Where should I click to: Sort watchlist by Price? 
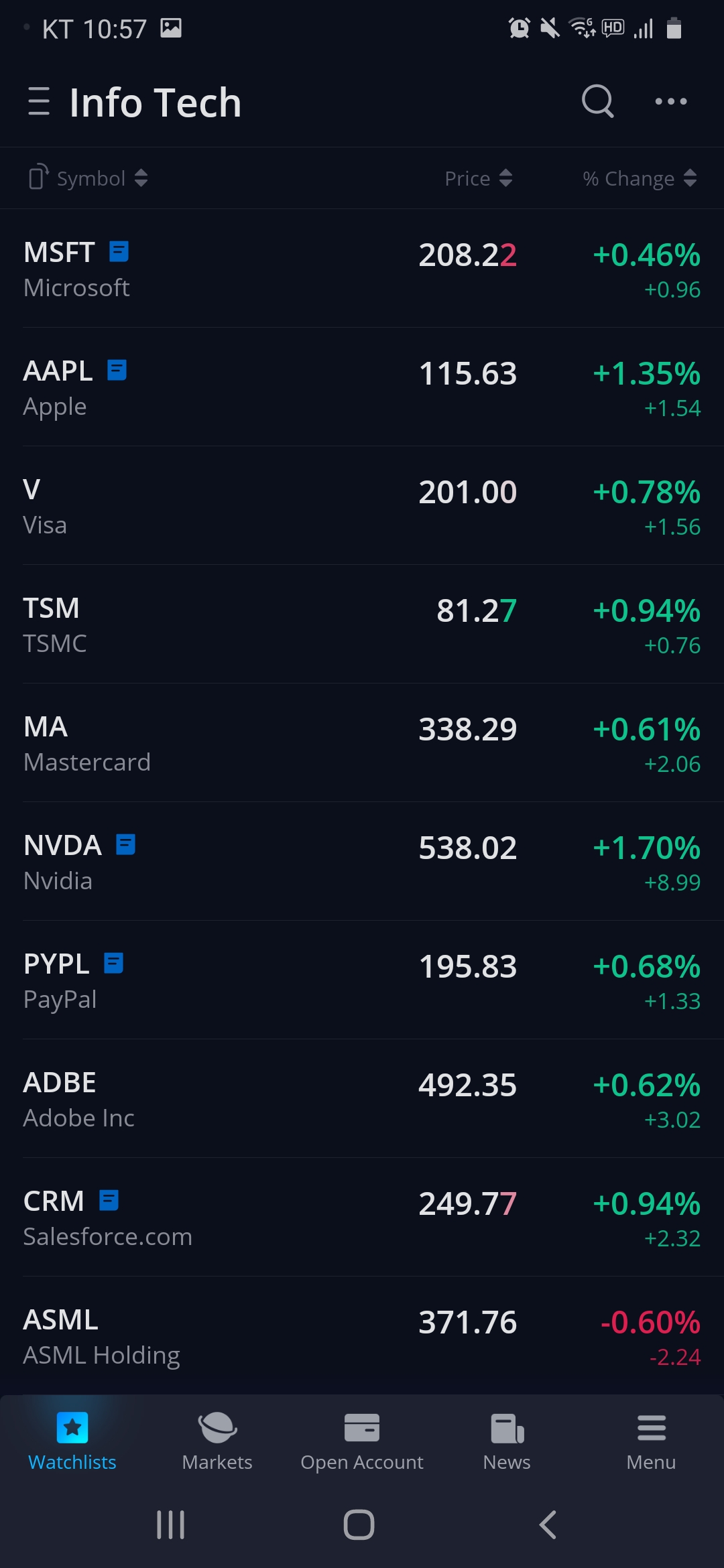[x=478, y=178]
